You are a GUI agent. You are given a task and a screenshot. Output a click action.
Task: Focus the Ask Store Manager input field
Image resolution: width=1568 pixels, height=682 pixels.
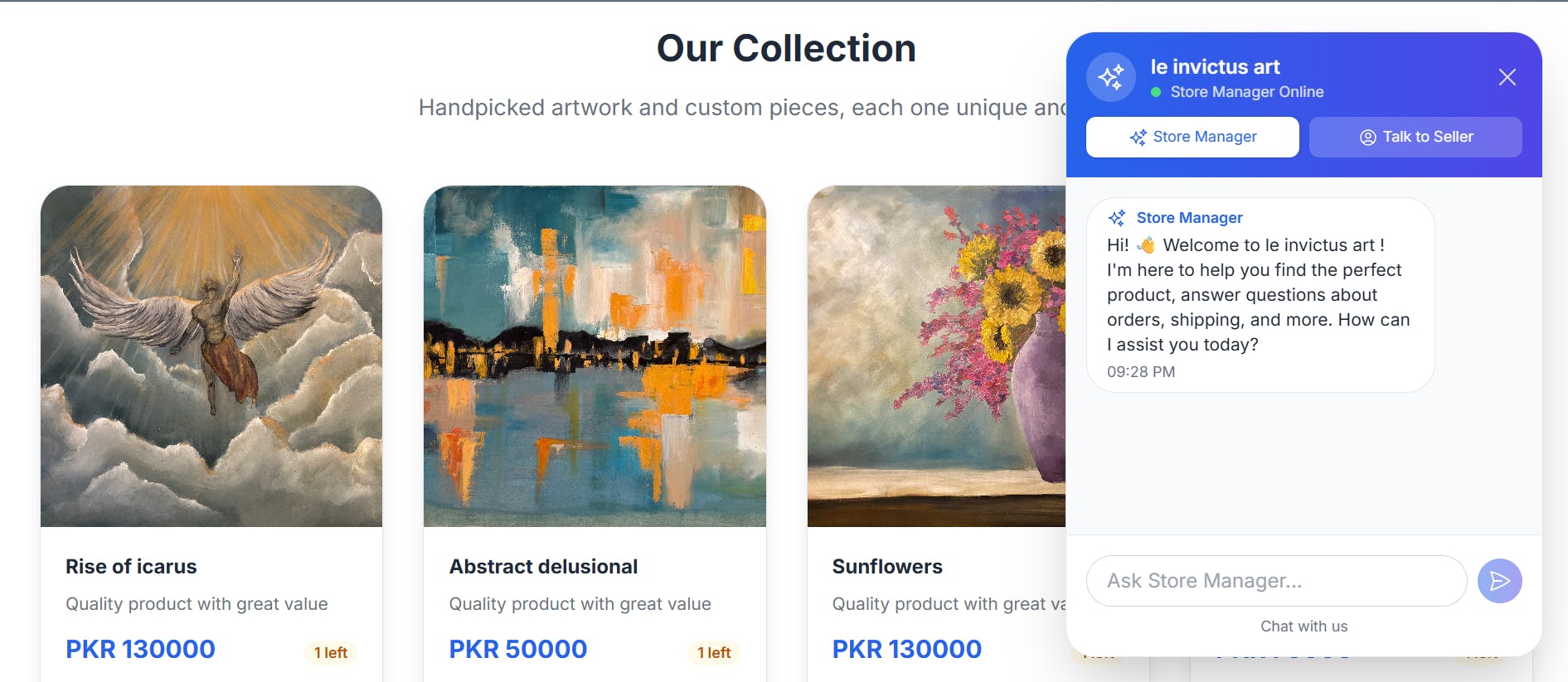(1275, 581)
